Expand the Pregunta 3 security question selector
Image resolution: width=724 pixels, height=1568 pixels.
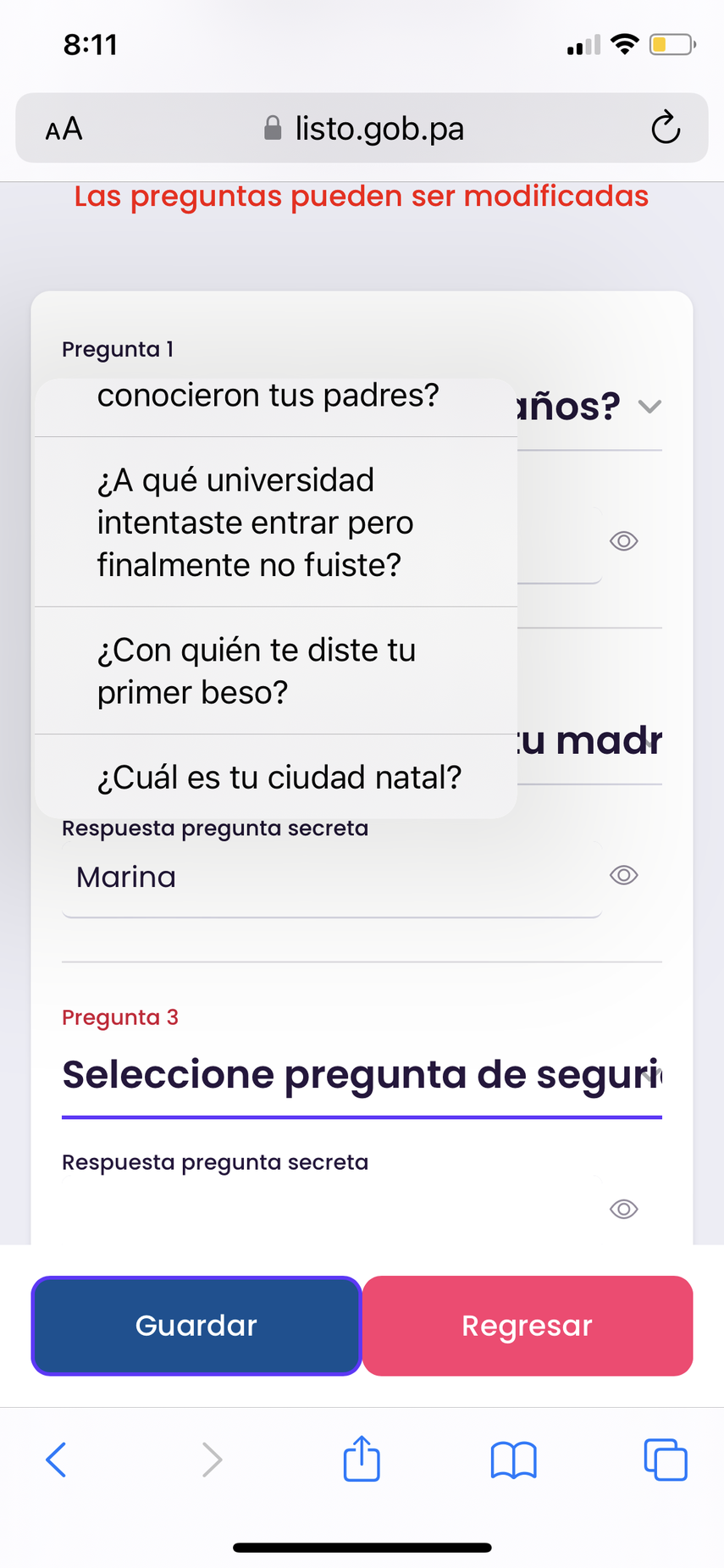[x=362, y=1074]
